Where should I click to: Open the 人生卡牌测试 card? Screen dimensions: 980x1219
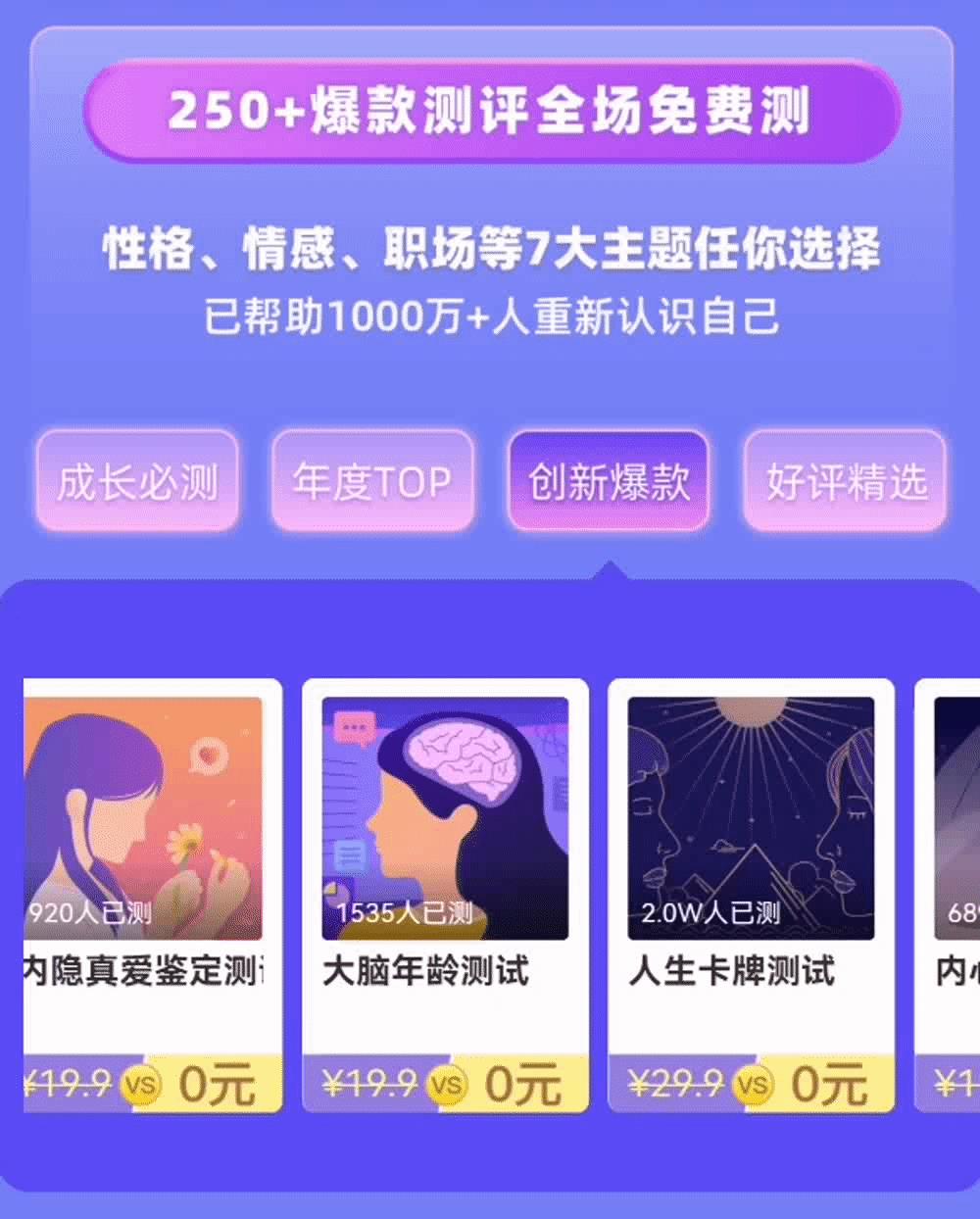pos(751,862)
